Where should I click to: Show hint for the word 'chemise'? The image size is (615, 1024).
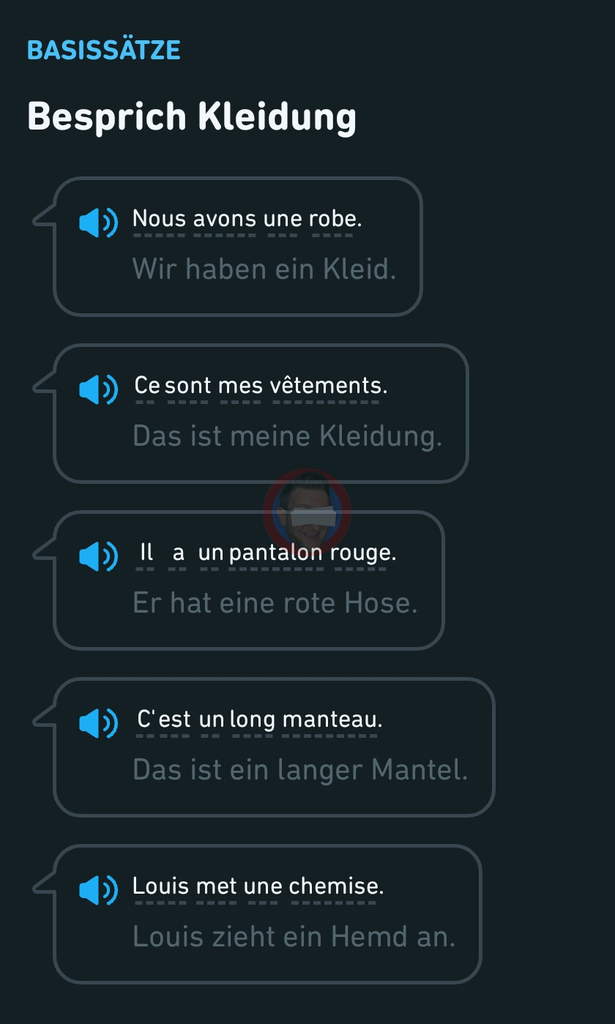(x=333, y=887)
